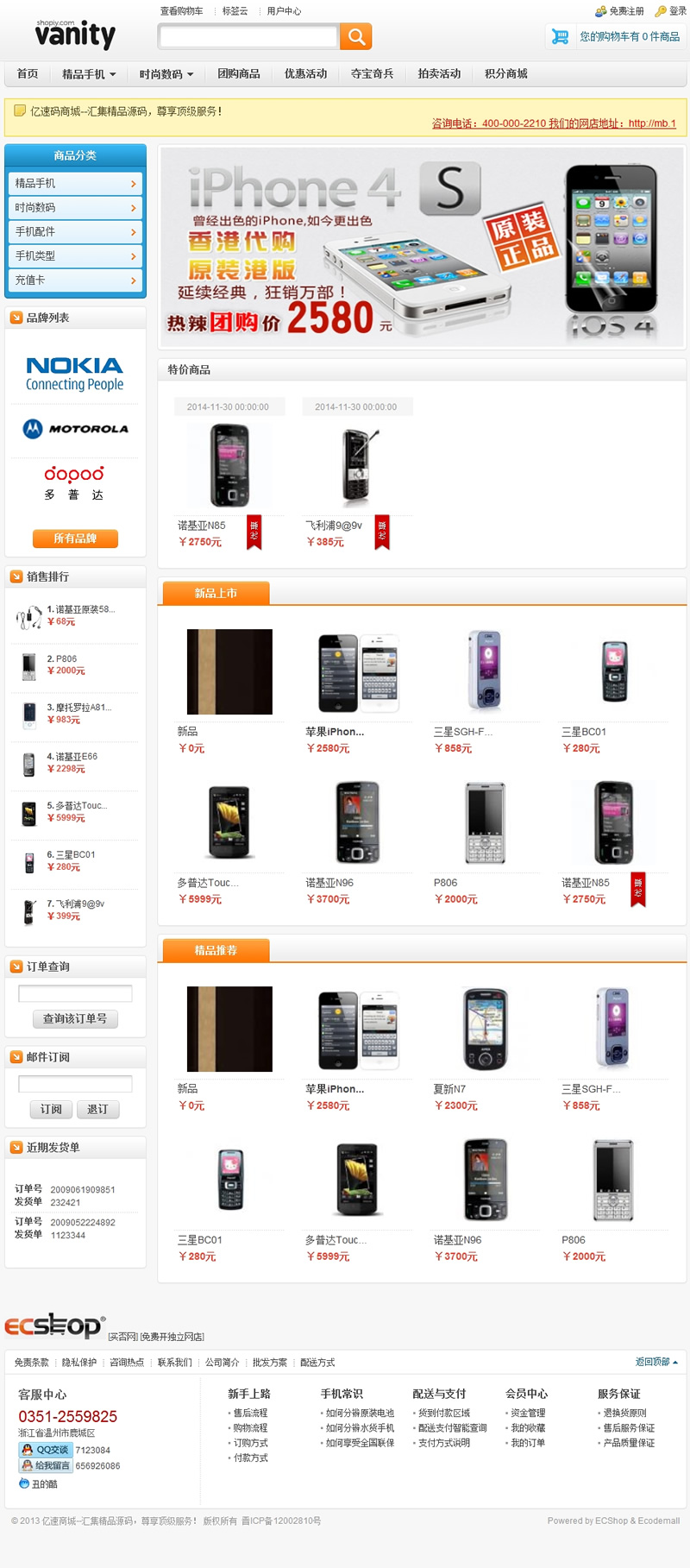Viewport: 690px width, 1568px height.
Task: Open 夏新N7 in the 精品推荐 section
Action: (x=485, y=1030)
